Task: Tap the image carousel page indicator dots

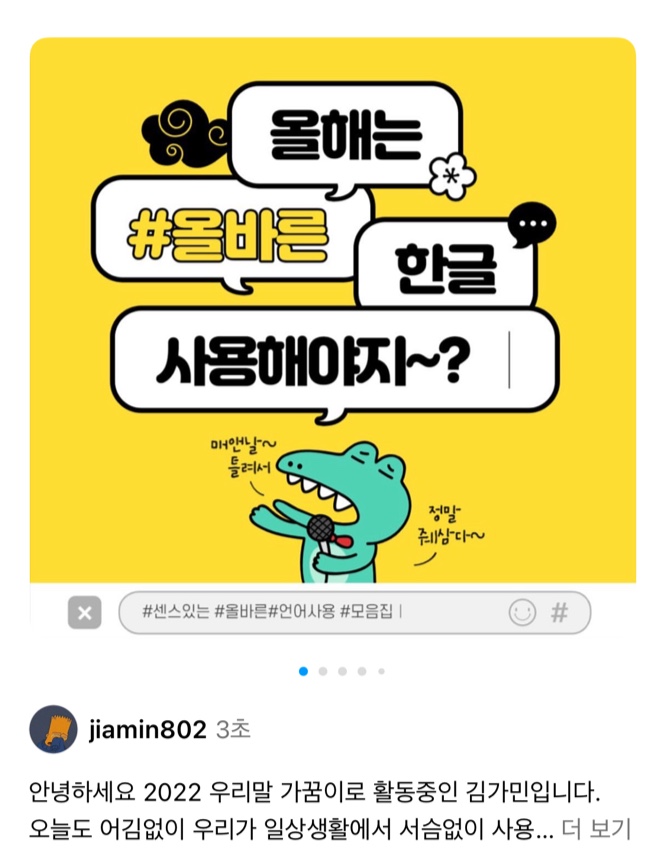Action: 342,671
